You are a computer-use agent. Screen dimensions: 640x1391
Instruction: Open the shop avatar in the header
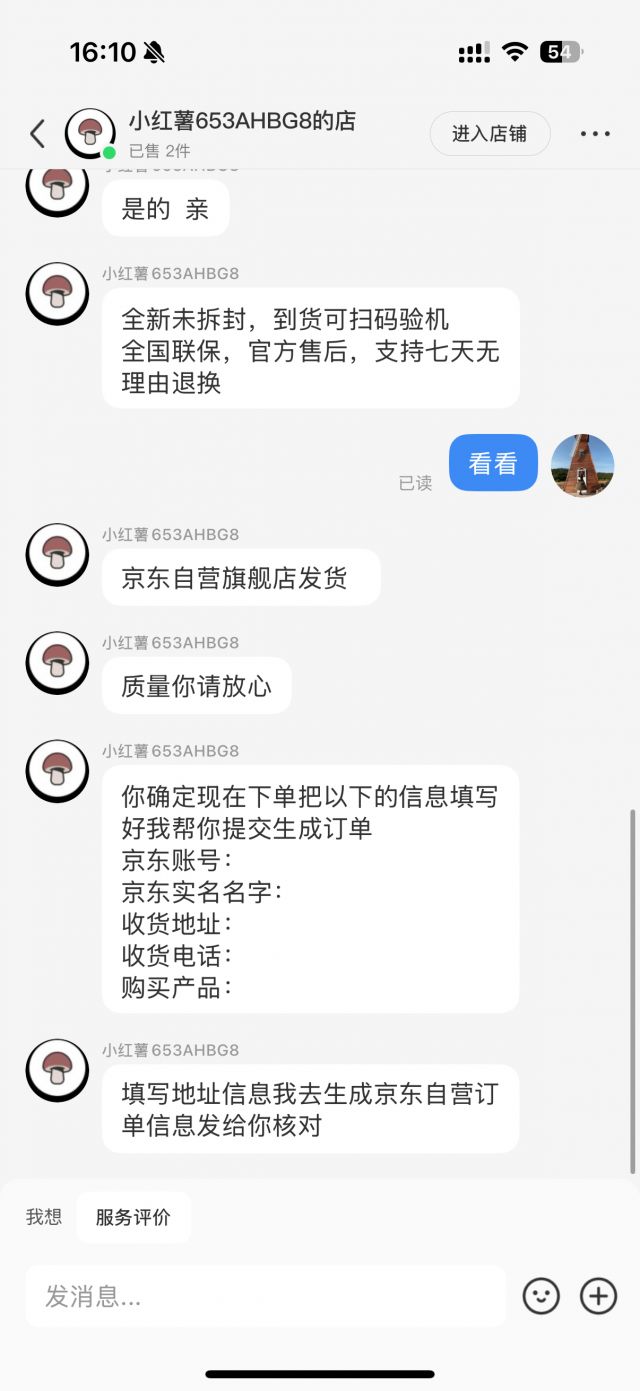[90, 134]
